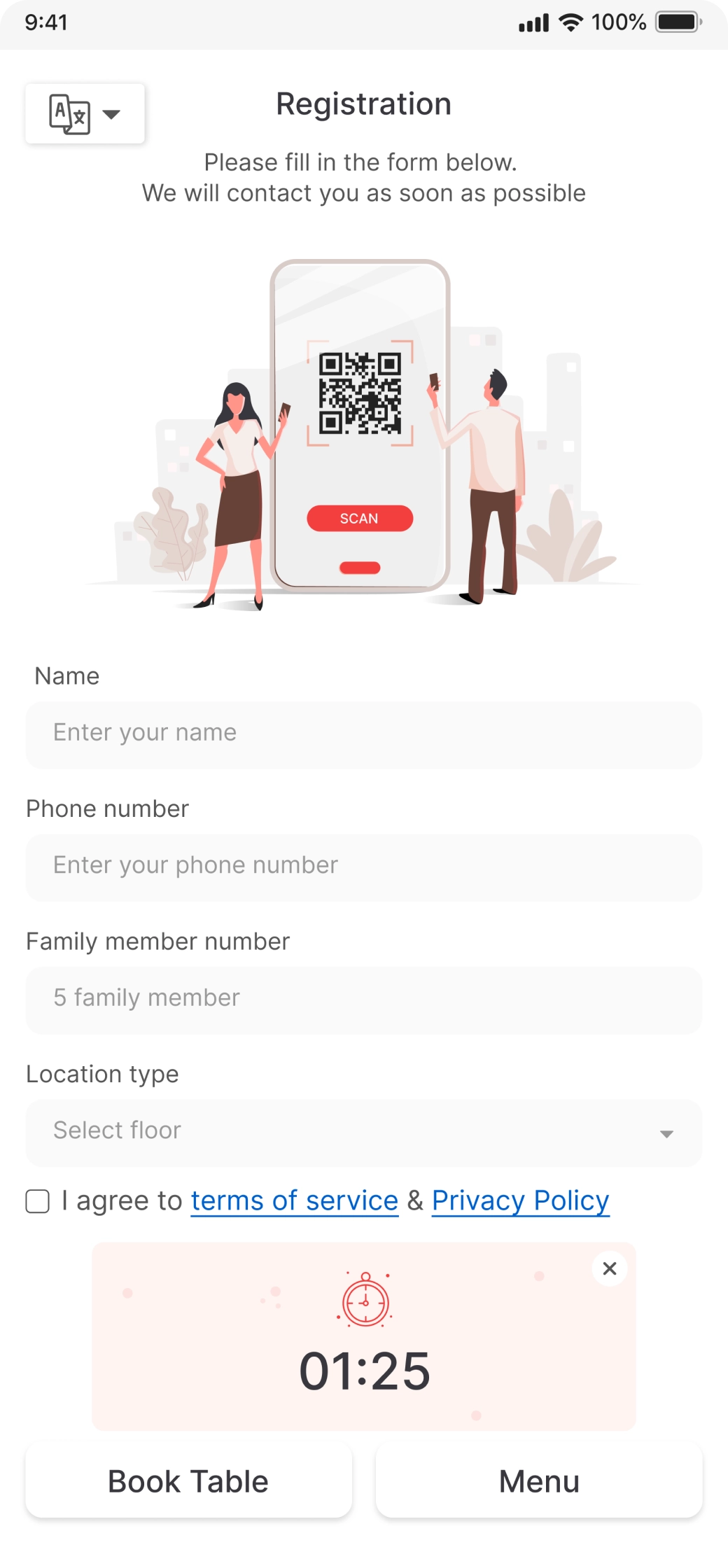Expand the Location type chevron
The width and height of the screenshot is (728, 1568).
point(666,1132)
